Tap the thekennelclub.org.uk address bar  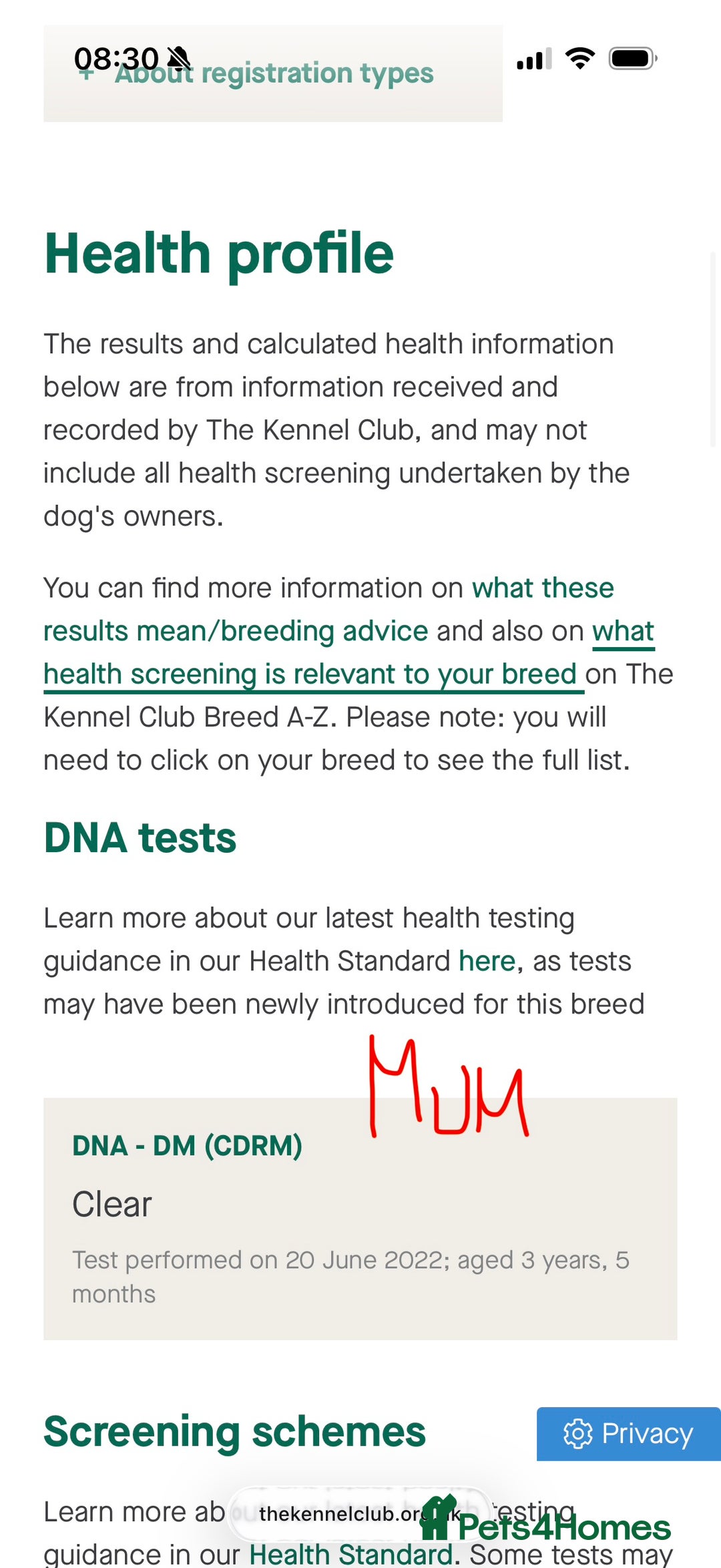pyautogui.click(x=340, y=1513)
